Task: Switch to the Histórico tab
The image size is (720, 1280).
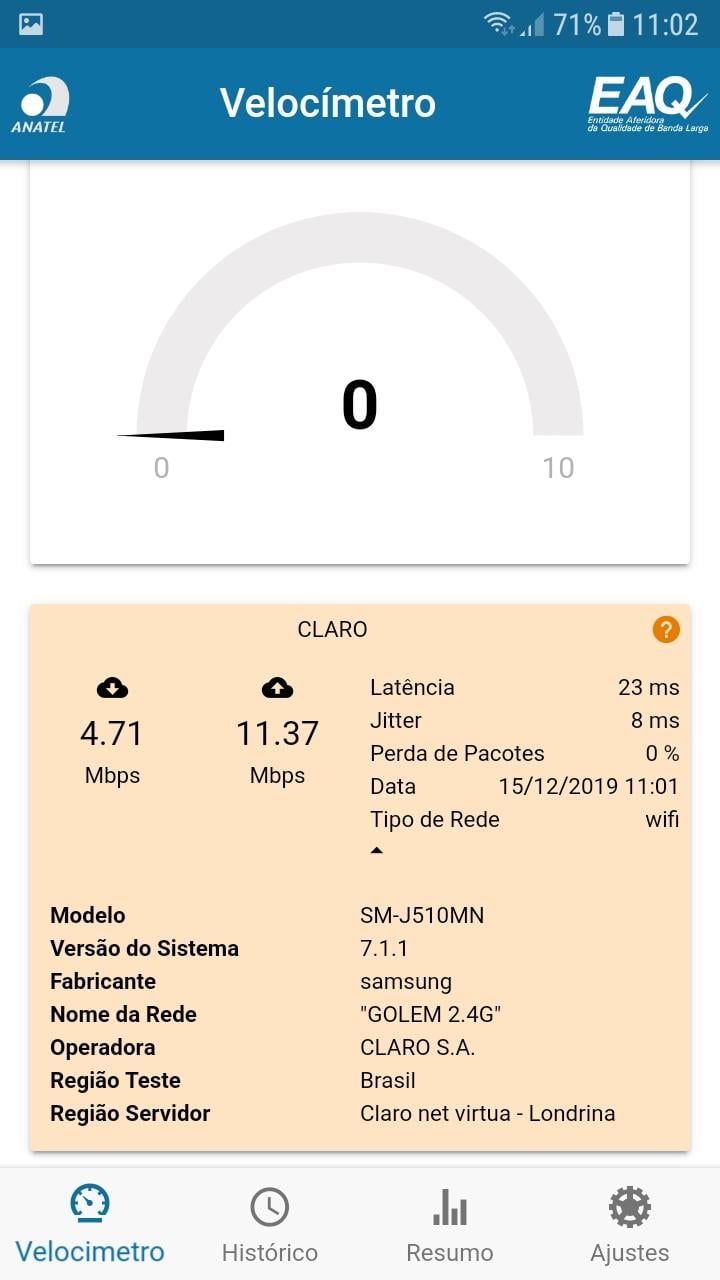Action: [x=270, y=1225]
